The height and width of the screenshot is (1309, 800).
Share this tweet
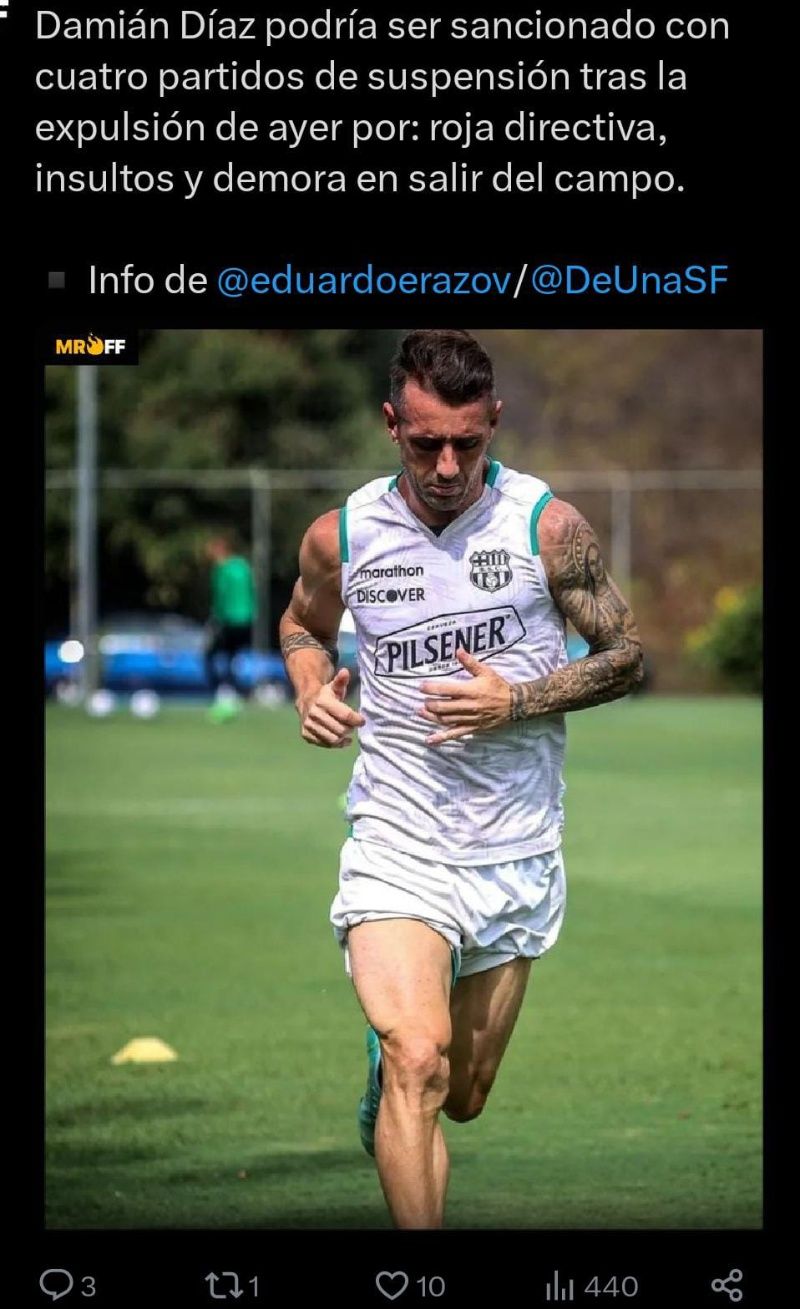727,1284
